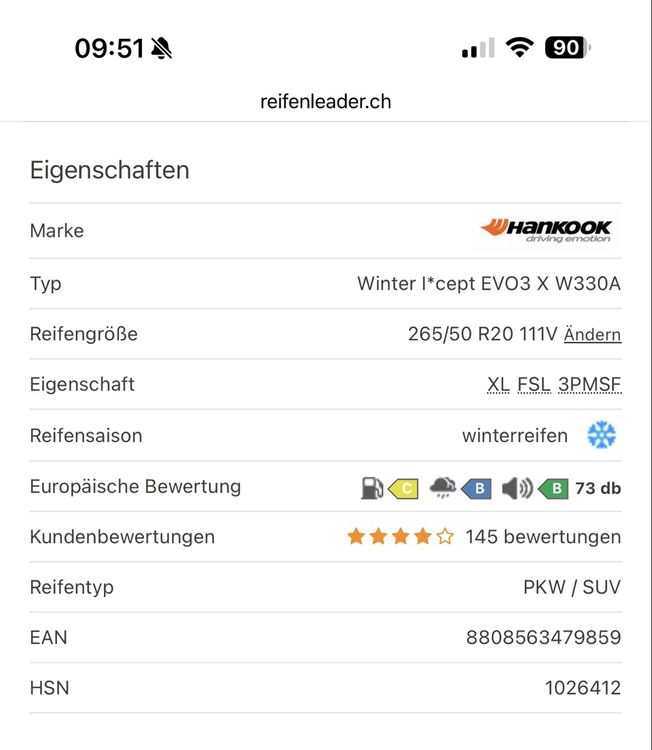The width and height of the screenshot is (652, 750).
Task: Open the Ändern link next to tire size
Action: click(x=592, y=335)
